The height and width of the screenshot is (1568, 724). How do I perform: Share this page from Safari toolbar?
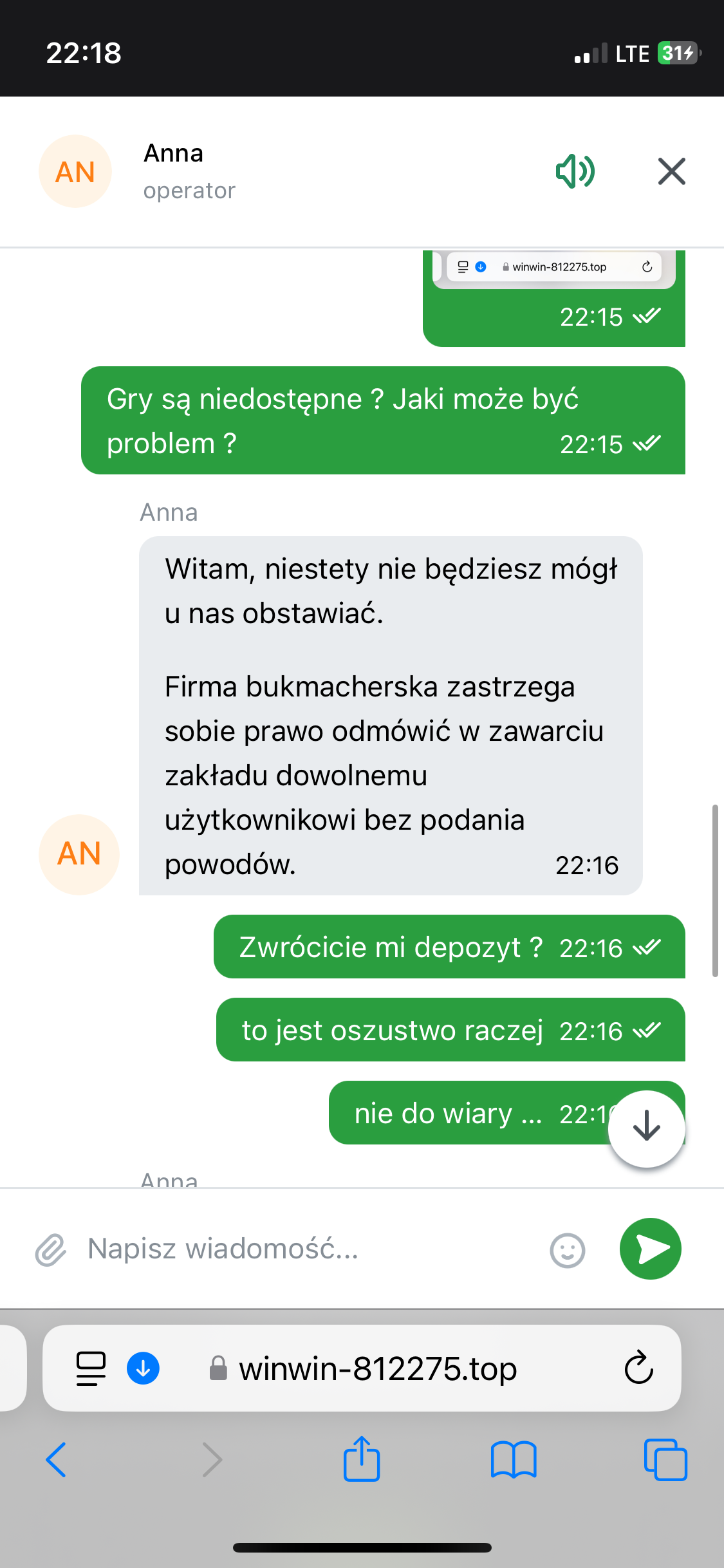(362, 1459)
